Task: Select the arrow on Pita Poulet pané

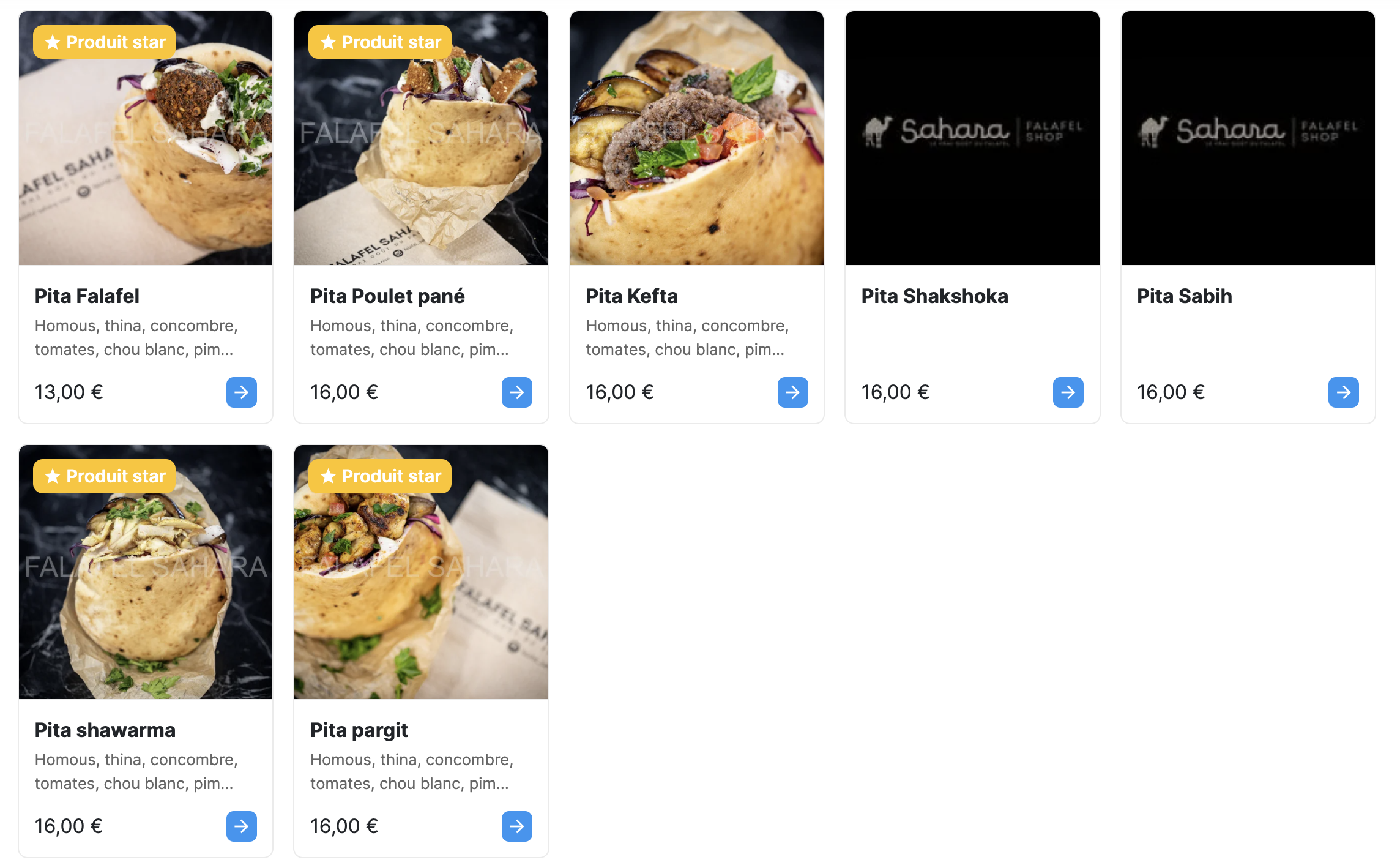Action: click(x=516, y=392)
